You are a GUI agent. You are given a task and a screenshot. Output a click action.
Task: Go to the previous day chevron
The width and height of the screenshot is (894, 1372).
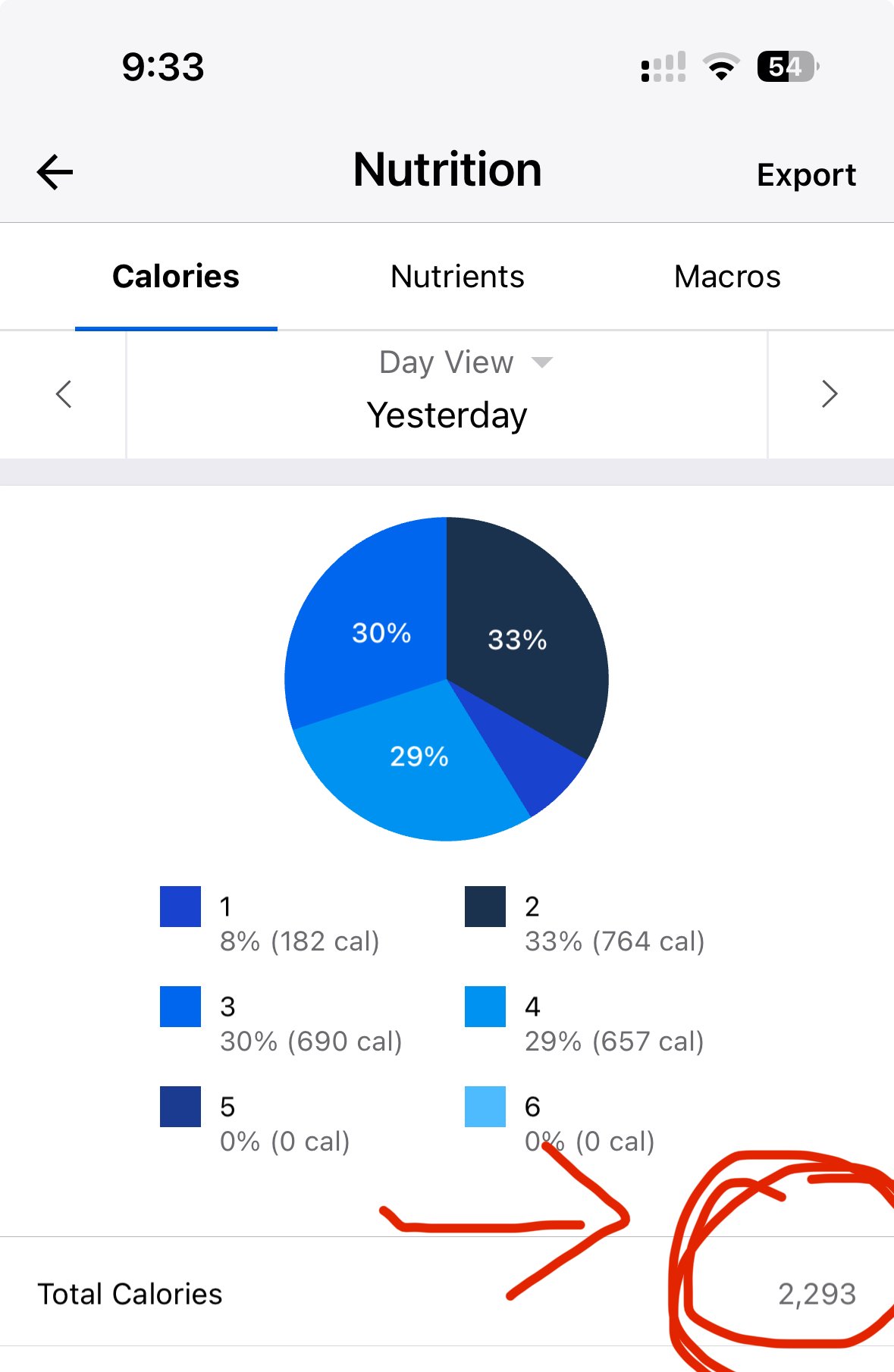point(64,394)
